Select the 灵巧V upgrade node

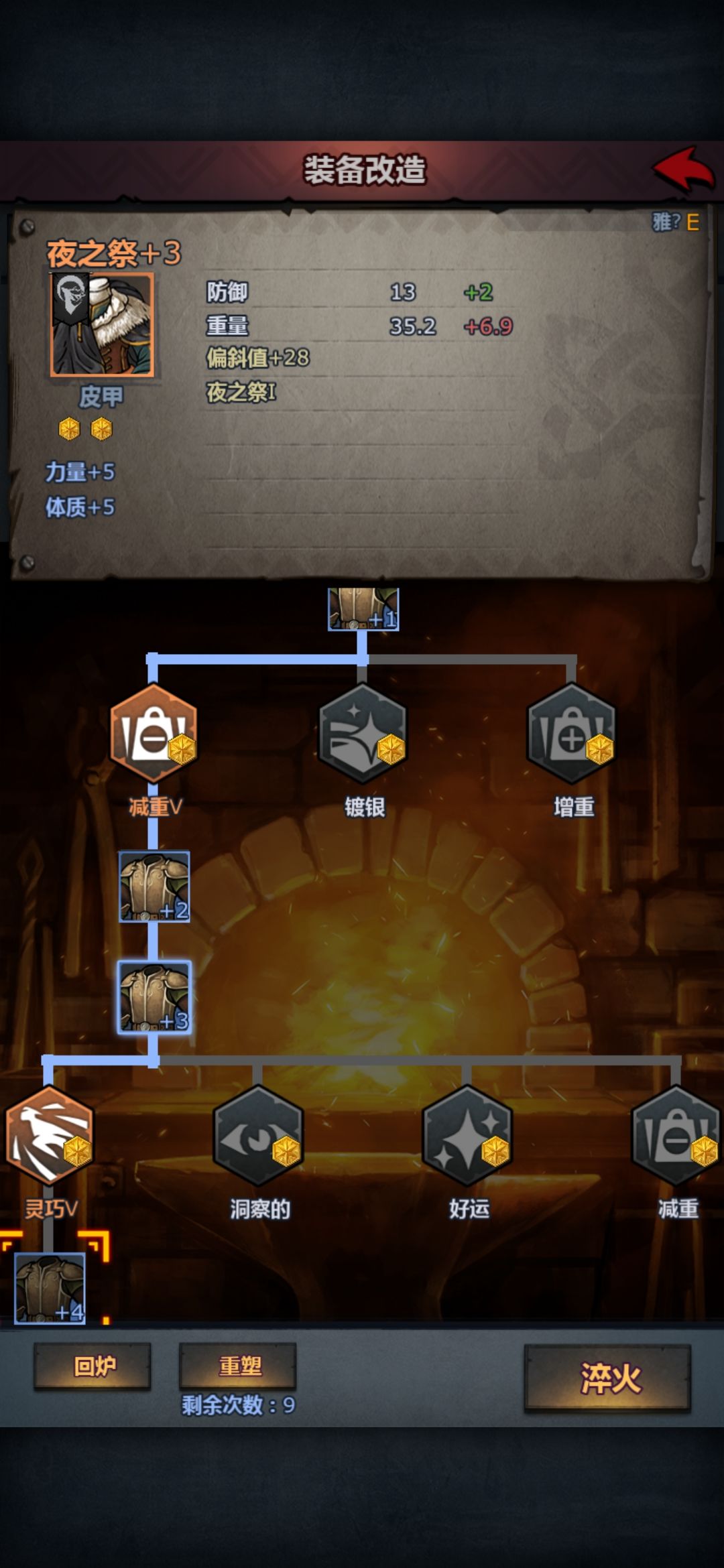(49, 1135)
